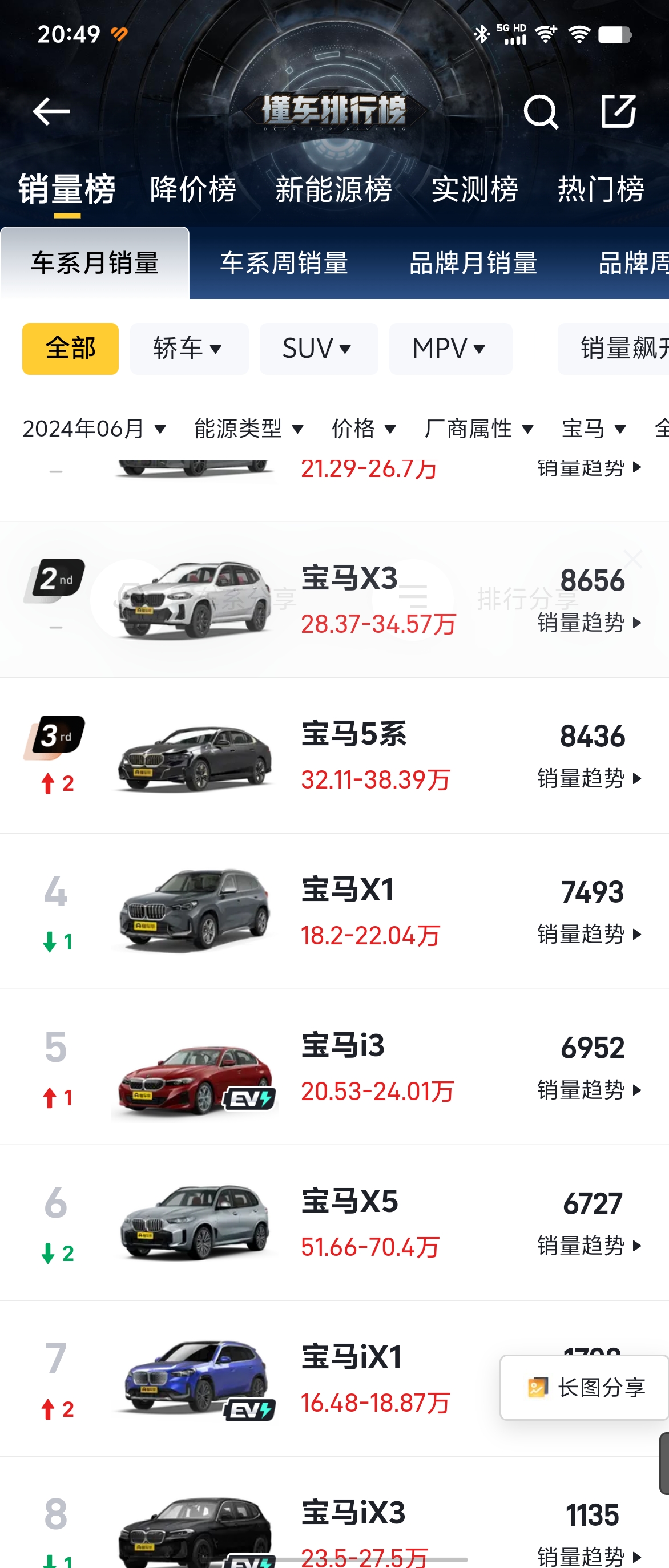Tap the back arrow to leave rankings

pyautogui.click(x=51, y=111)
